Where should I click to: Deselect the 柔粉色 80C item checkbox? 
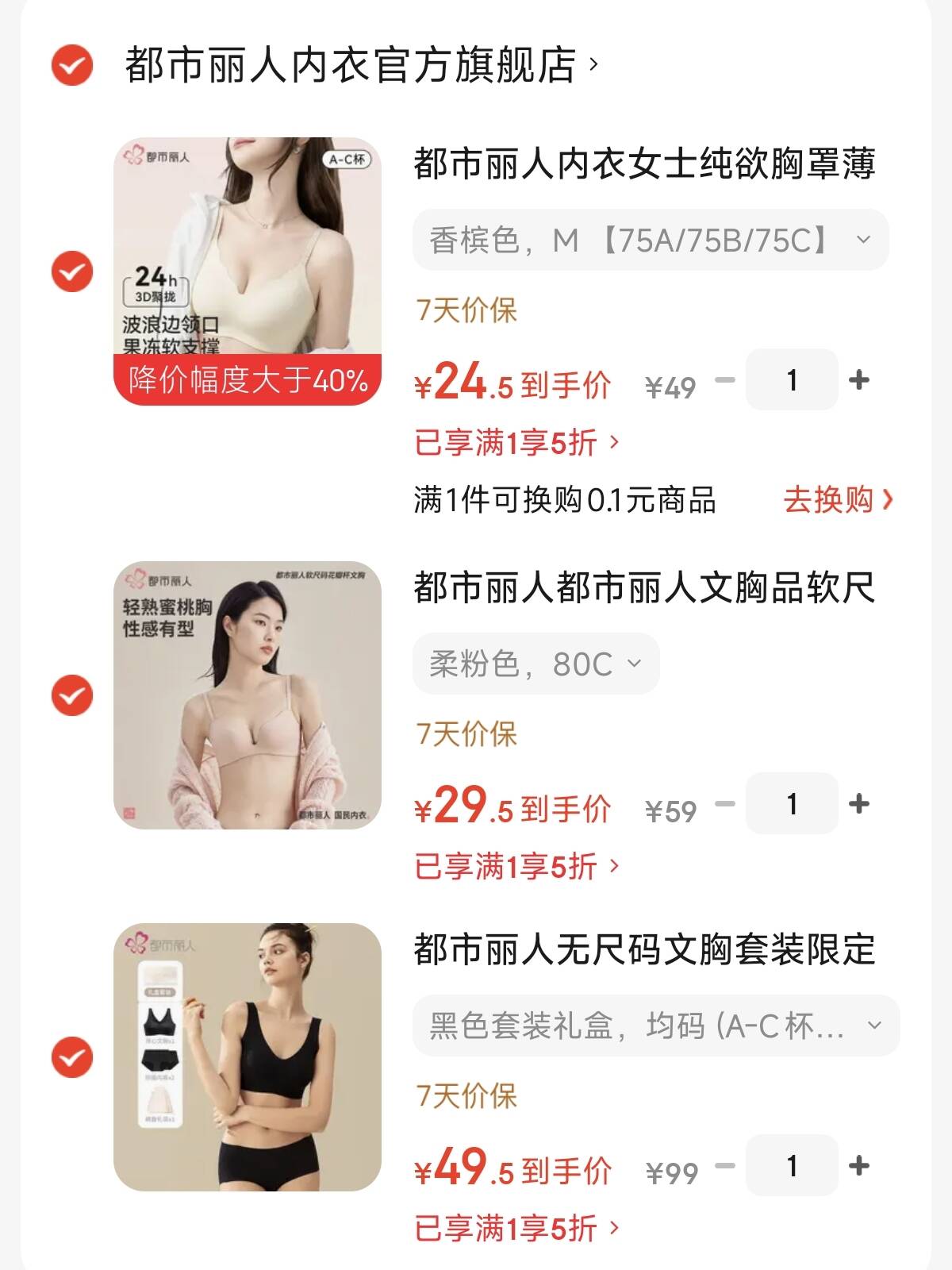72,695
